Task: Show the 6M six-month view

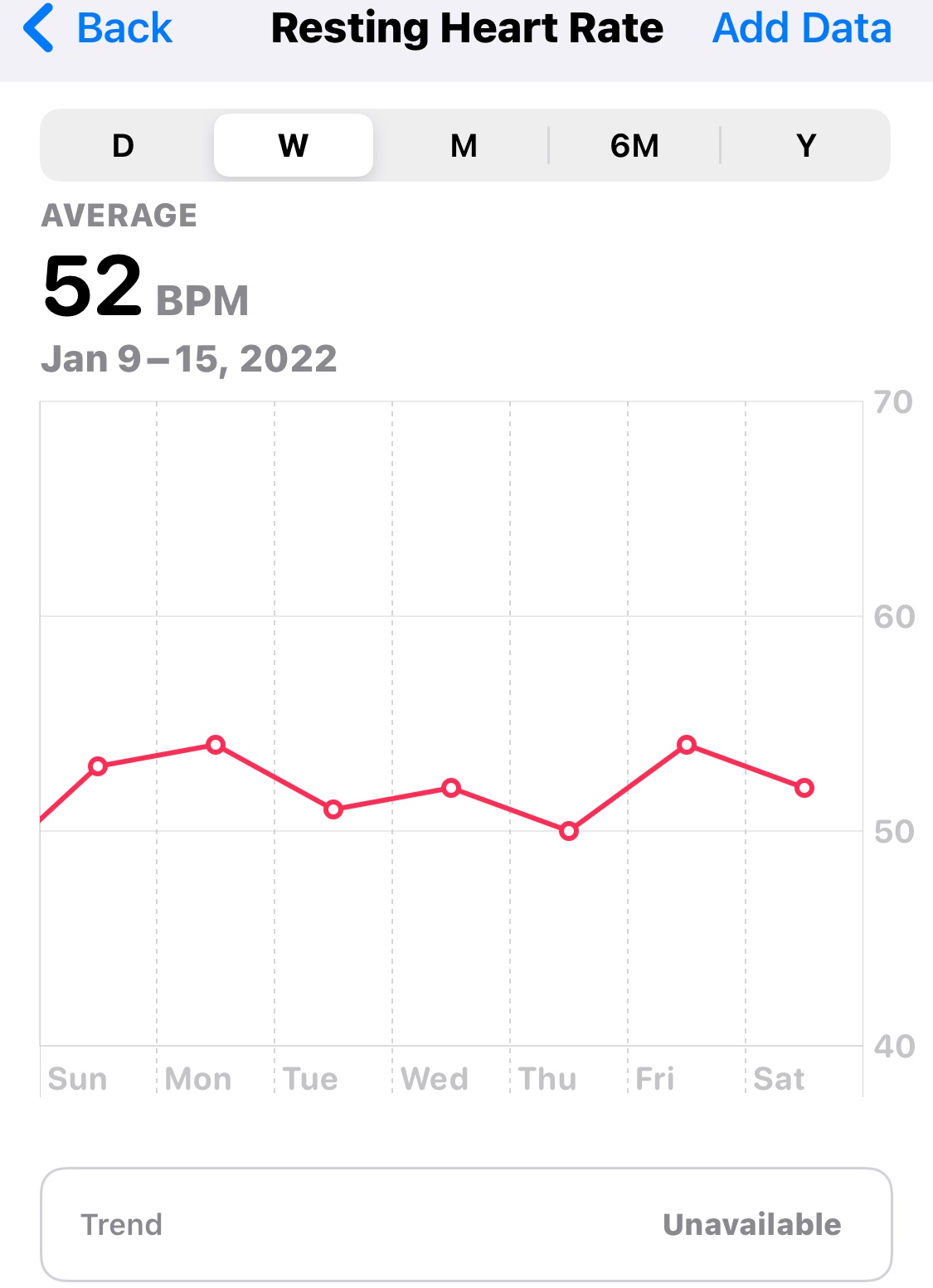Action: pos(634,146)
